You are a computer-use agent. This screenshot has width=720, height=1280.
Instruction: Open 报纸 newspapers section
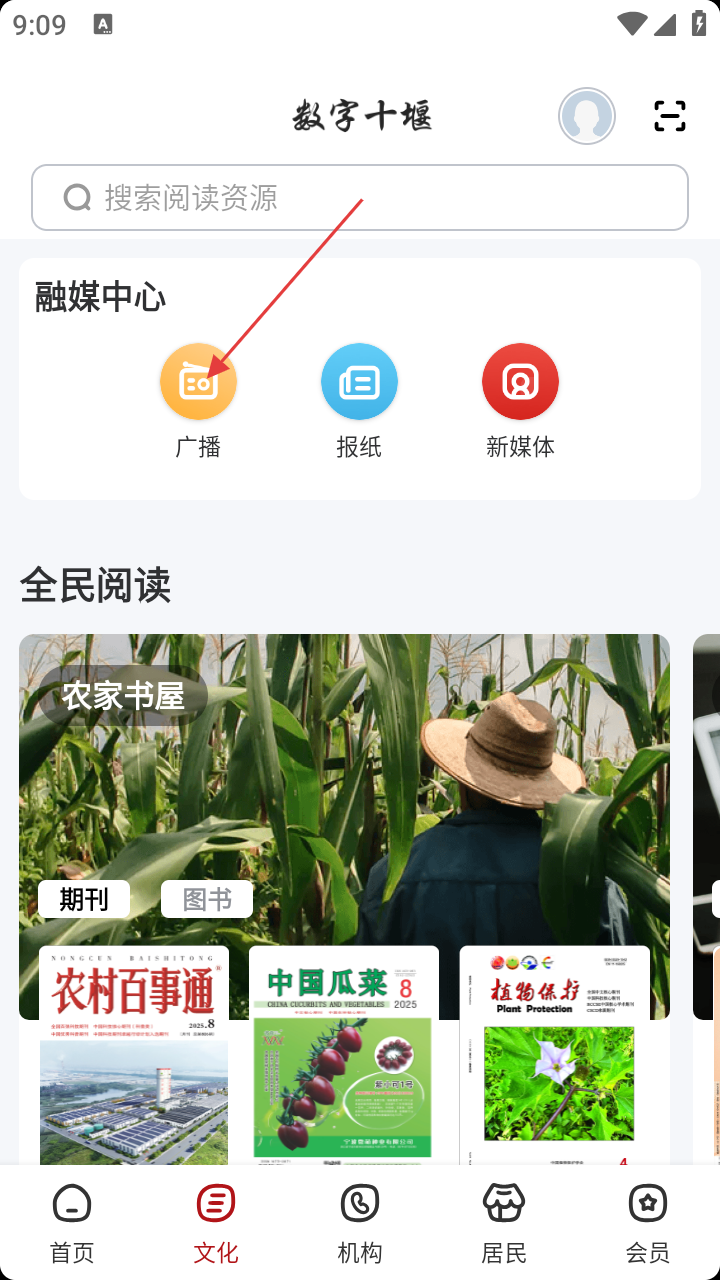point(359,382)
